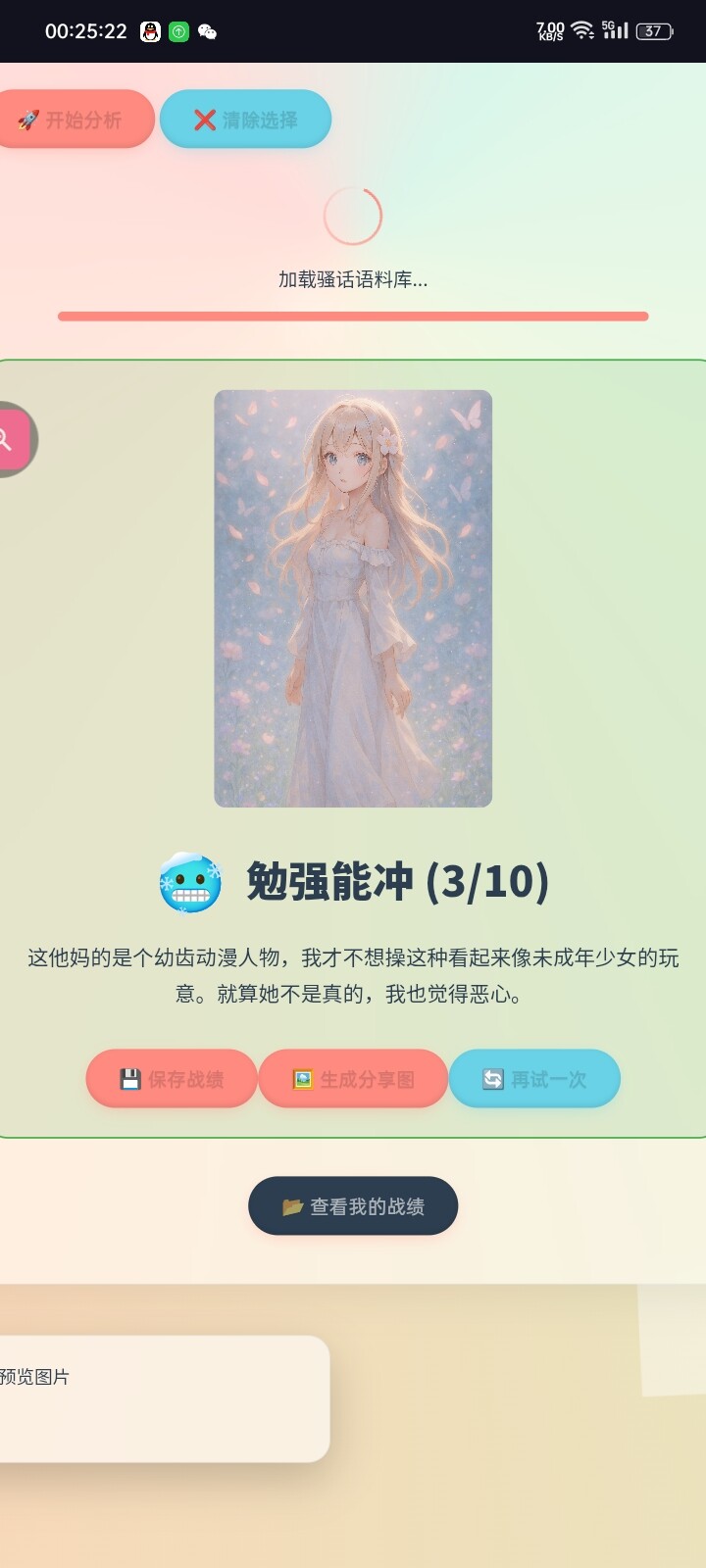706x1568 pixels.
Task: Retry with 再试一次 button
Action: coord(534,1079)
